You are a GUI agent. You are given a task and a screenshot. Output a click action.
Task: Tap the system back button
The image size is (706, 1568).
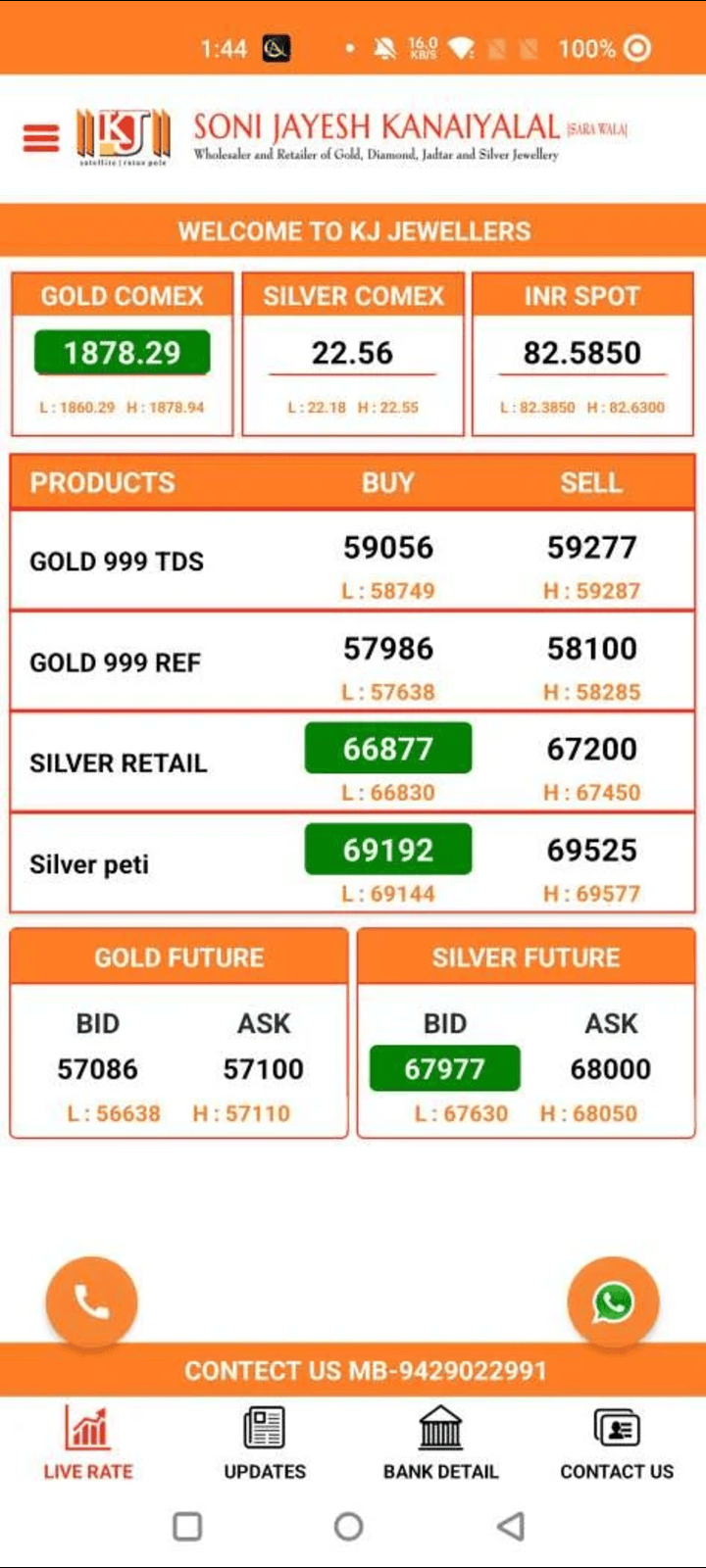[510, 1526]
